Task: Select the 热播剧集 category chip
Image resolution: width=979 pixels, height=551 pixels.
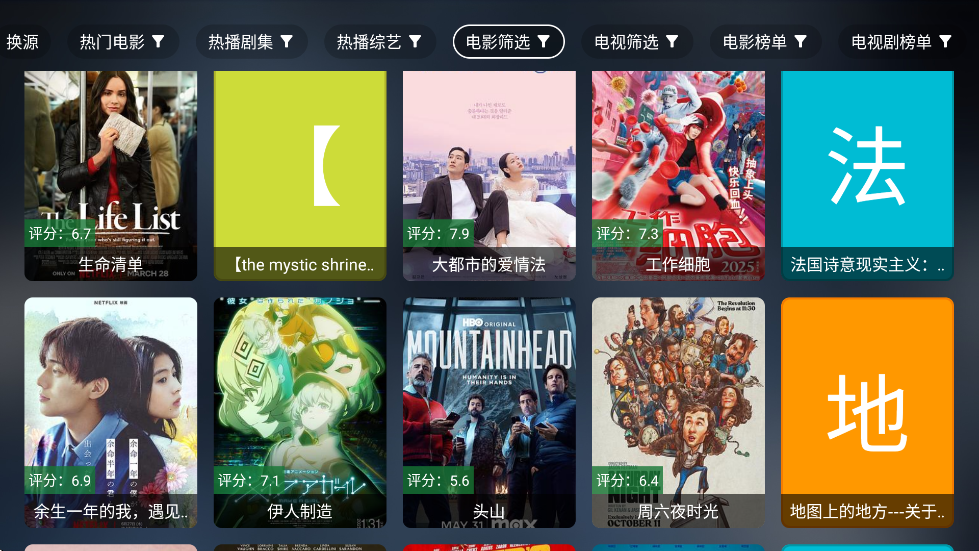Action: pos(251,42)
